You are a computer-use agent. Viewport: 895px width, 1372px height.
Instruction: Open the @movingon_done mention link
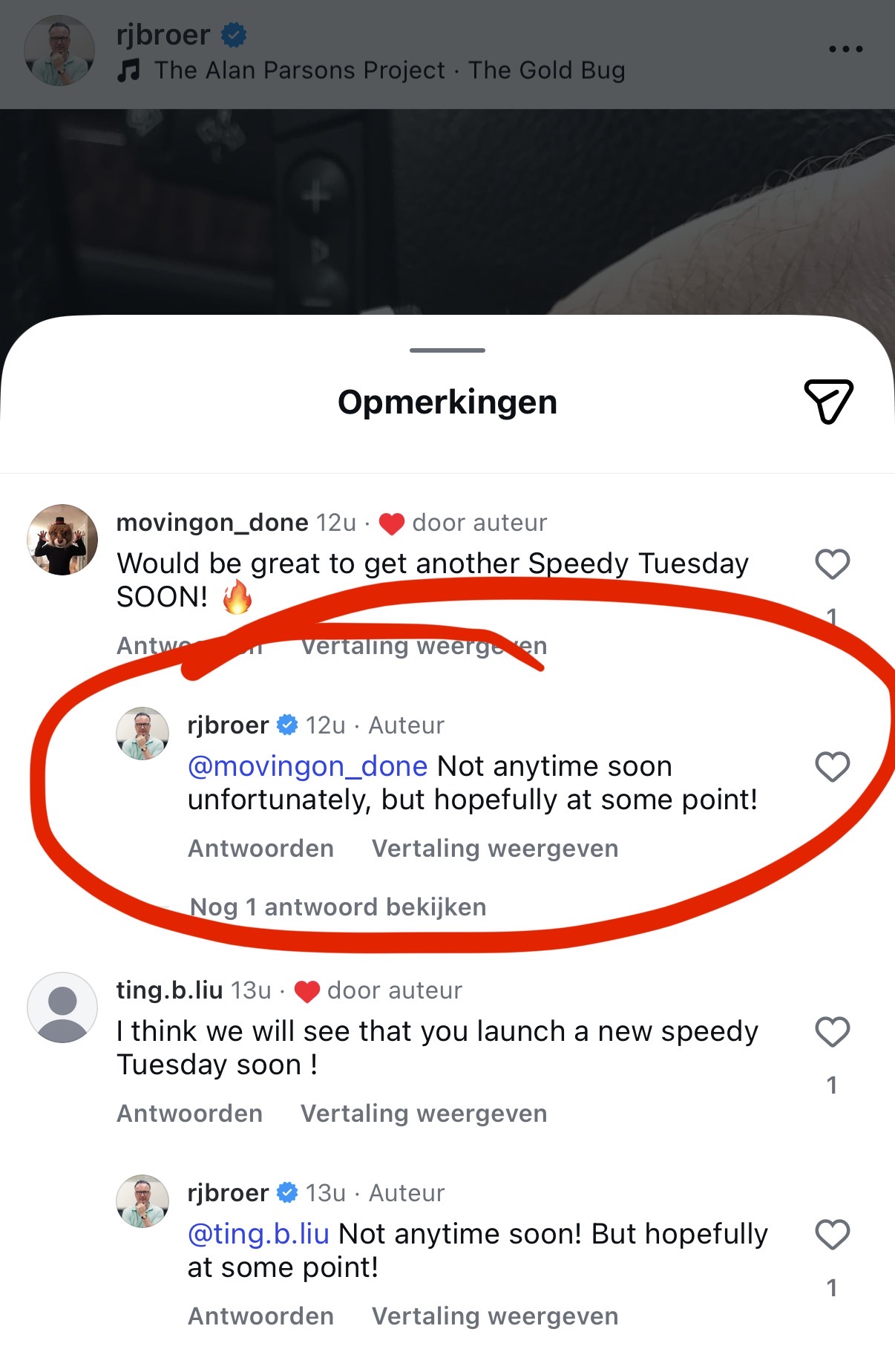[307, 765]
